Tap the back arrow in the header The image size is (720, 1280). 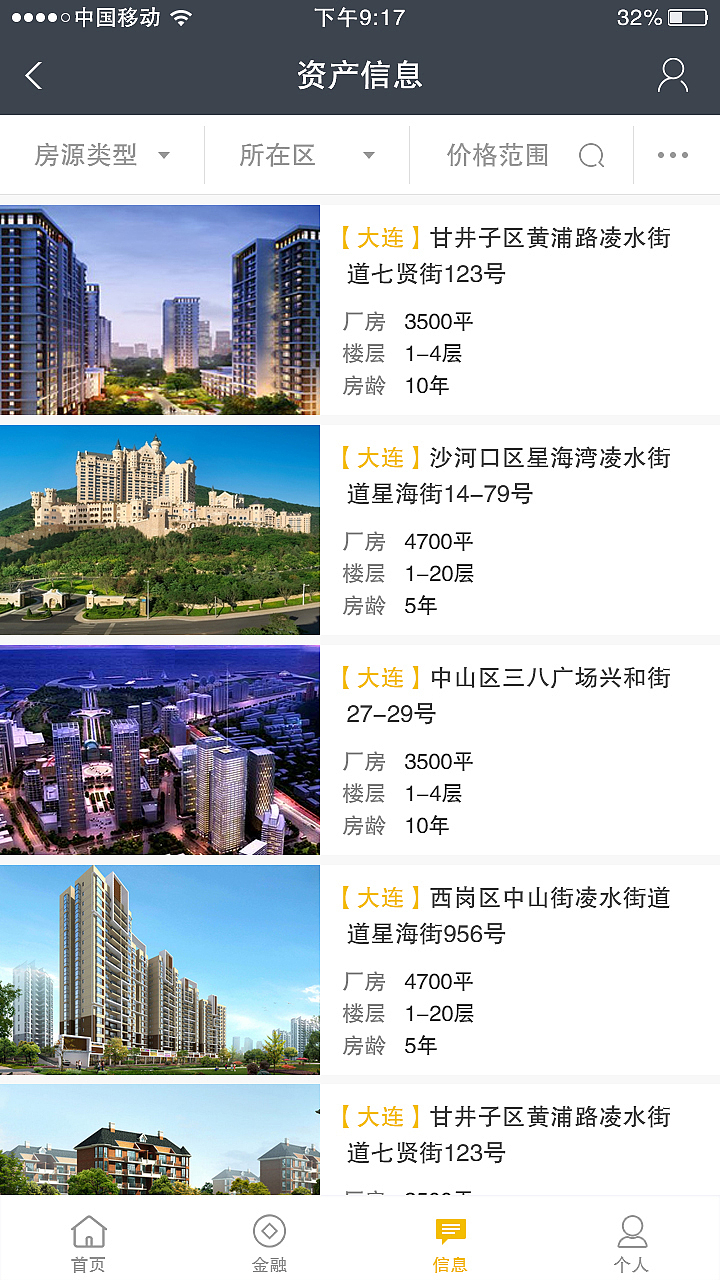(x=32, y=74)
